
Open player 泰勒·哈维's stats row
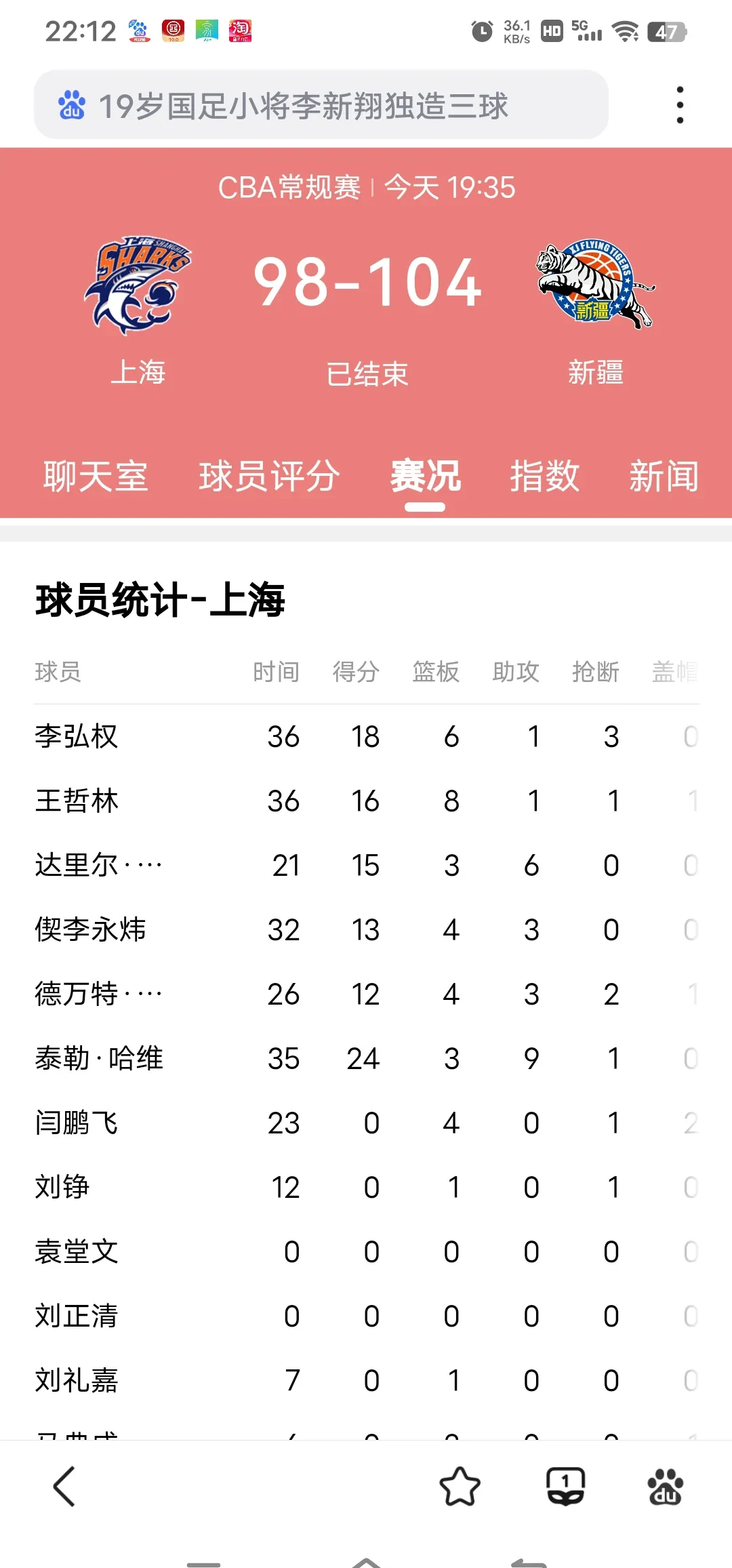[99, 1058]
